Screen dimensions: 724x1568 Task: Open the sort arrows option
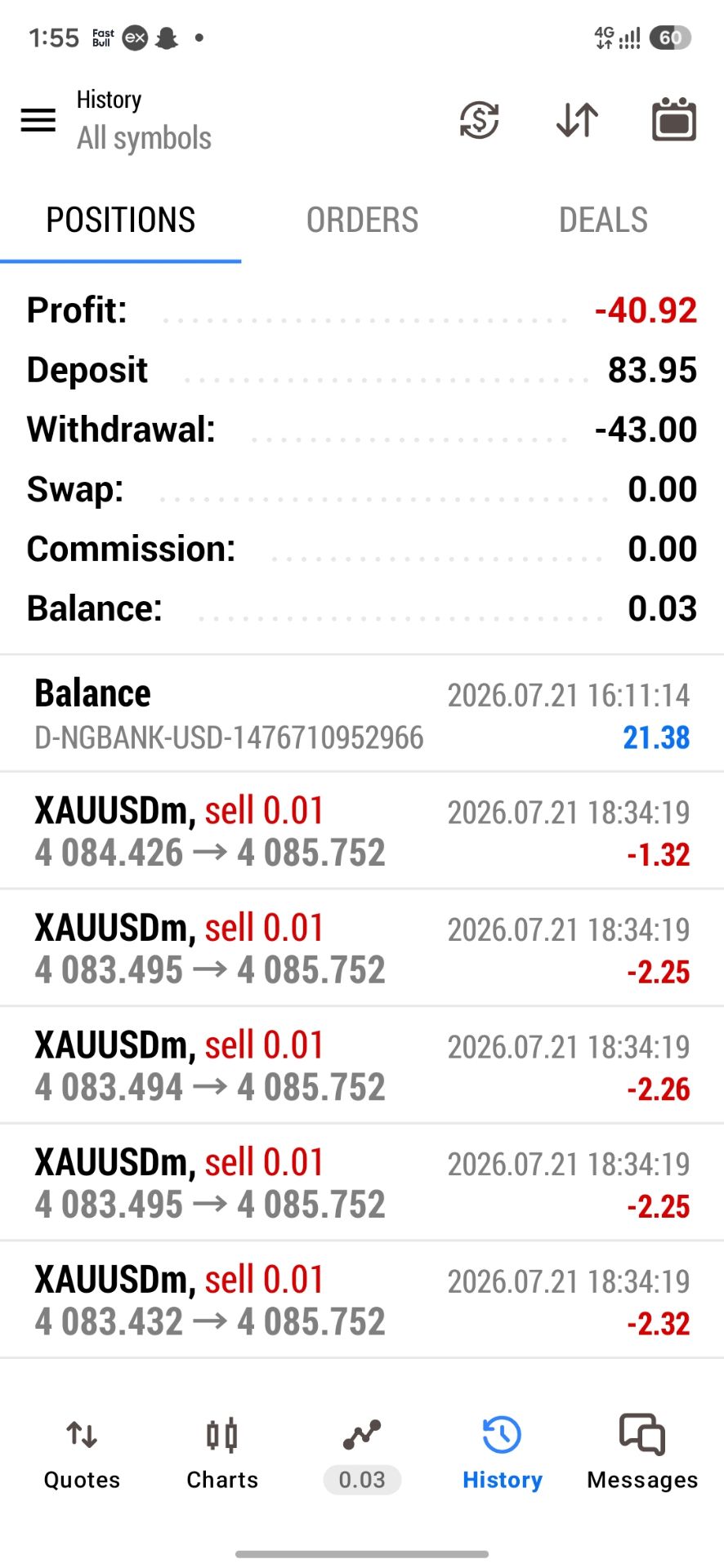[x=577, y=120]
